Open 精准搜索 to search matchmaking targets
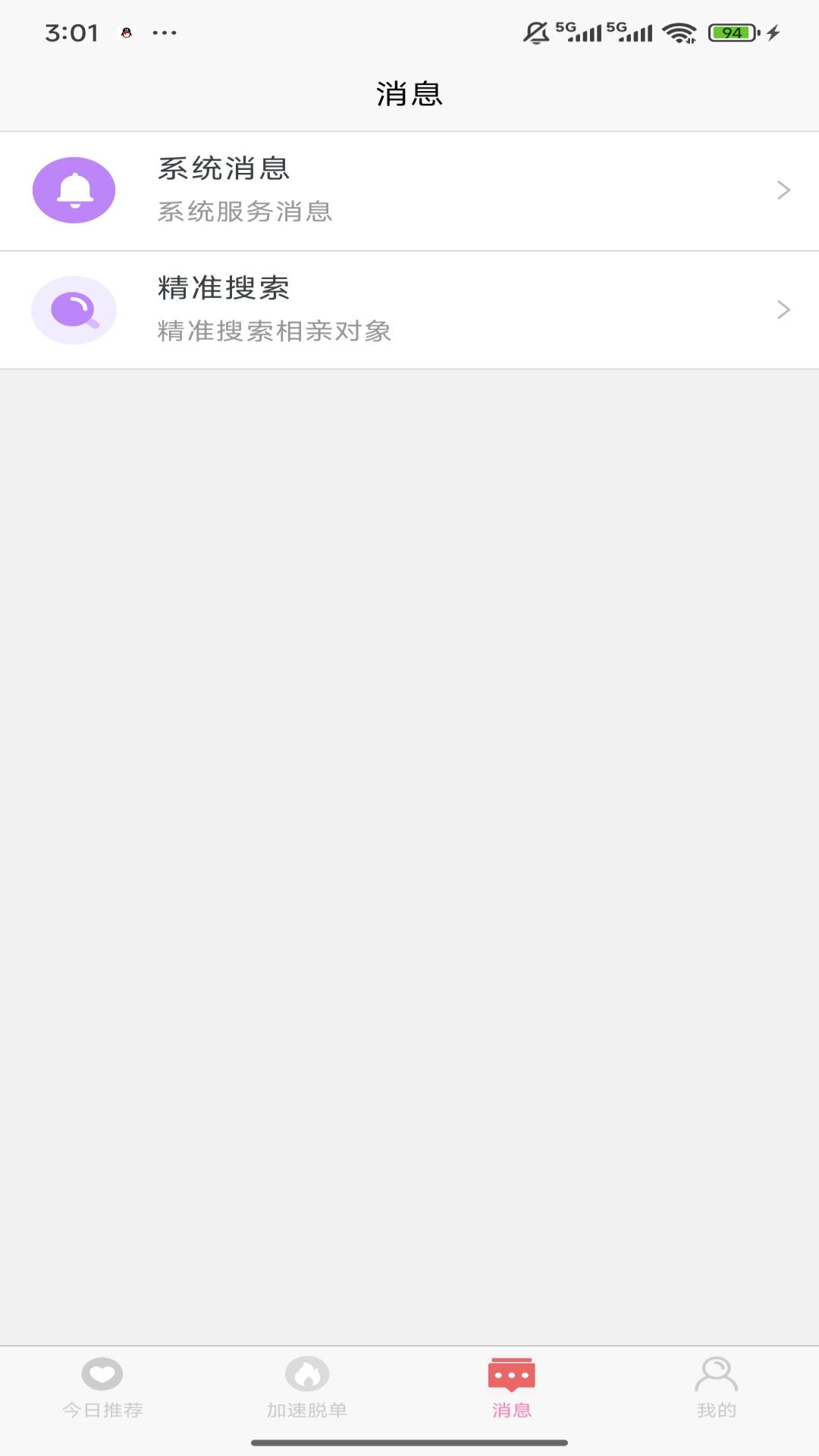 [x=379, y=309]
